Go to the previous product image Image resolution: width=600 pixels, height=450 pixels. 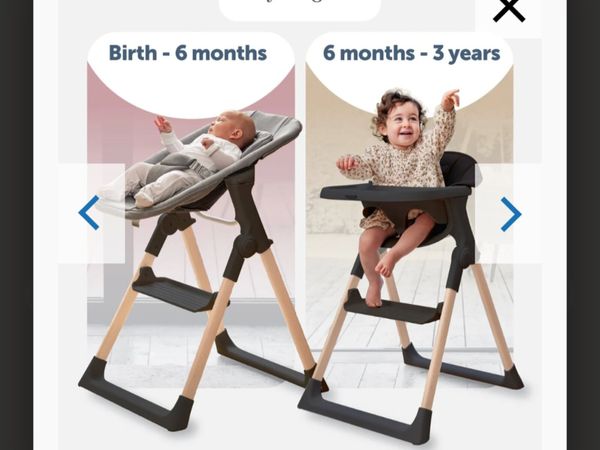pos(90,213)
